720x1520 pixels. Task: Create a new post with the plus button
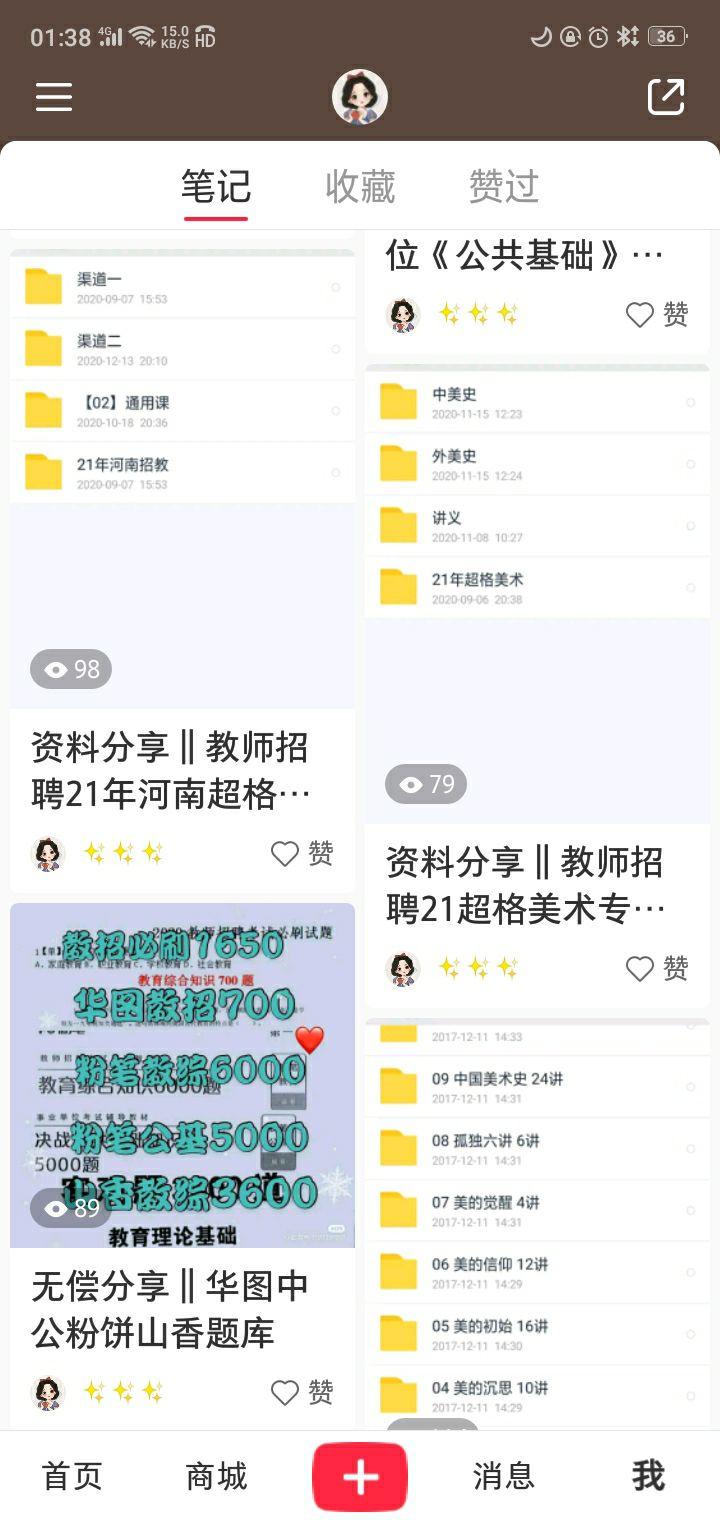(x=360, y=1476)
